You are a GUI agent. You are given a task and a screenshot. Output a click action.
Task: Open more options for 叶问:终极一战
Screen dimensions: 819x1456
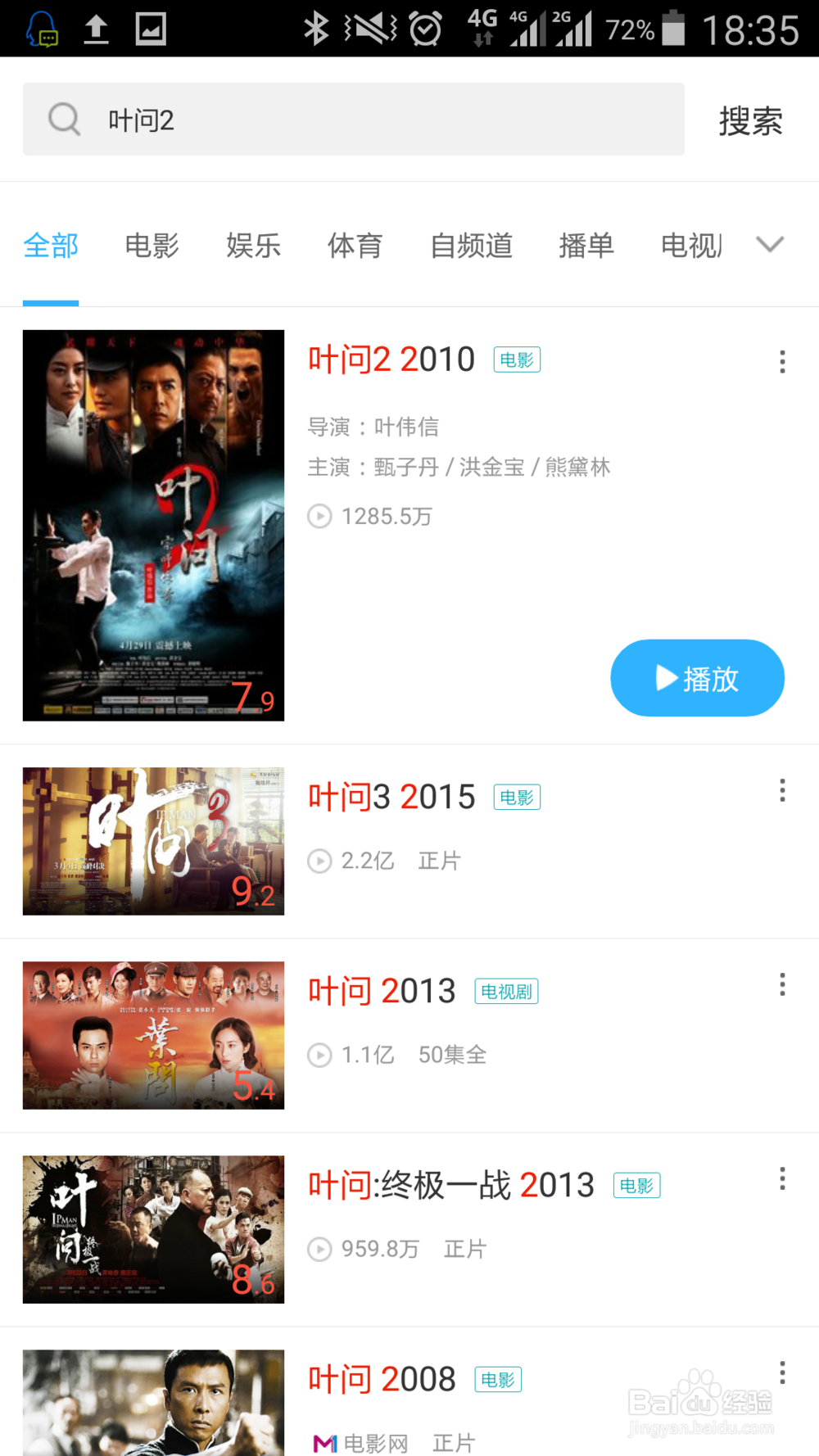tap(782, 1178)
